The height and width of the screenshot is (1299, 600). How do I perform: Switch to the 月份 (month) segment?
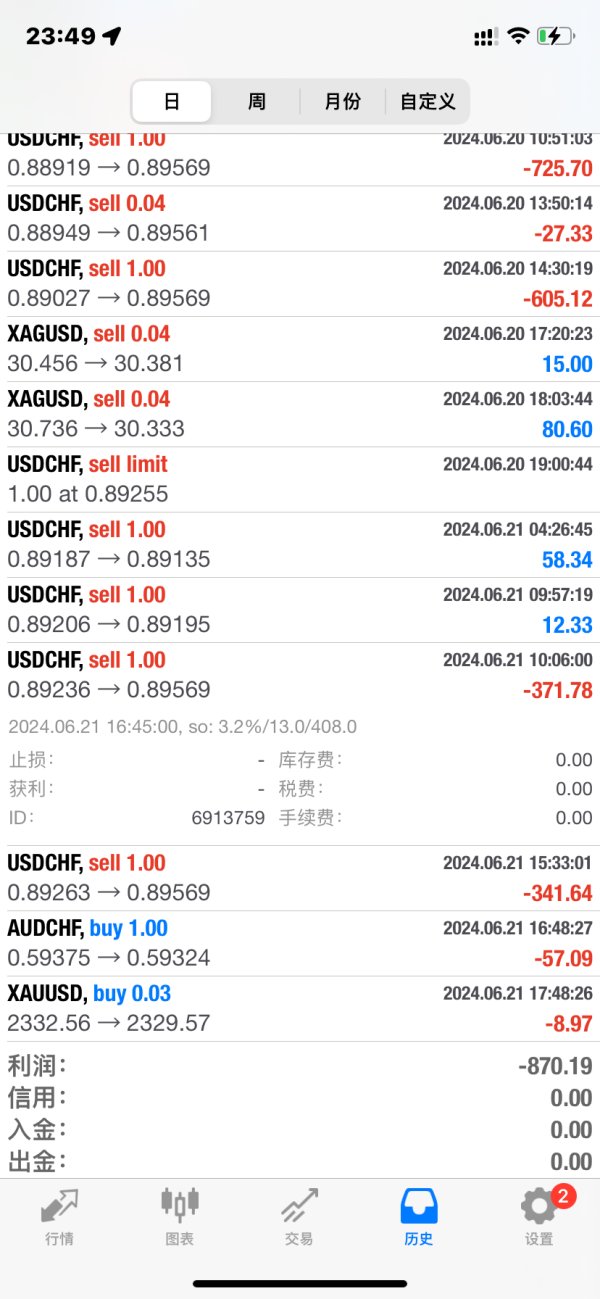pyautogui.click(x=342, y=101)
